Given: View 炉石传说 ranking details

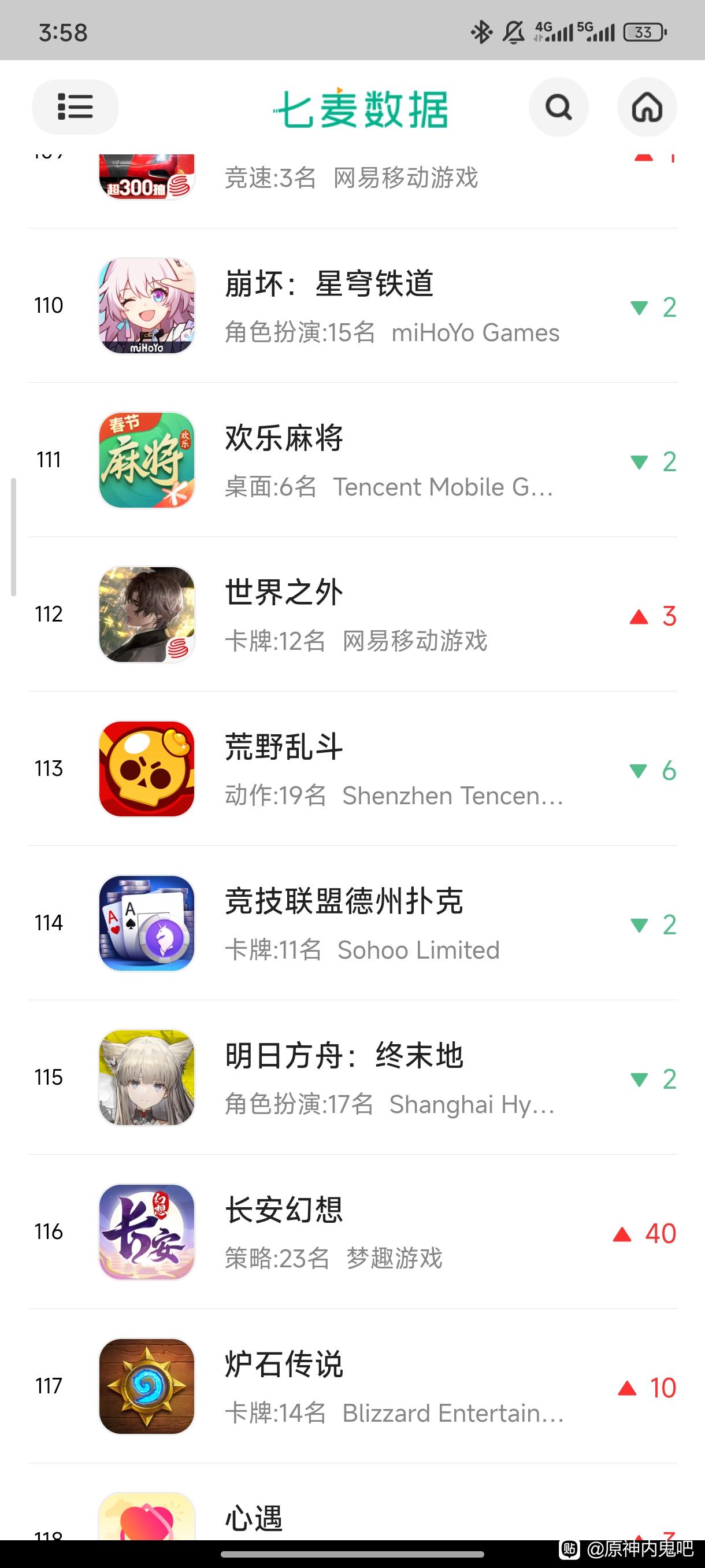Looking at the screenshot, I should point(353,1386).
